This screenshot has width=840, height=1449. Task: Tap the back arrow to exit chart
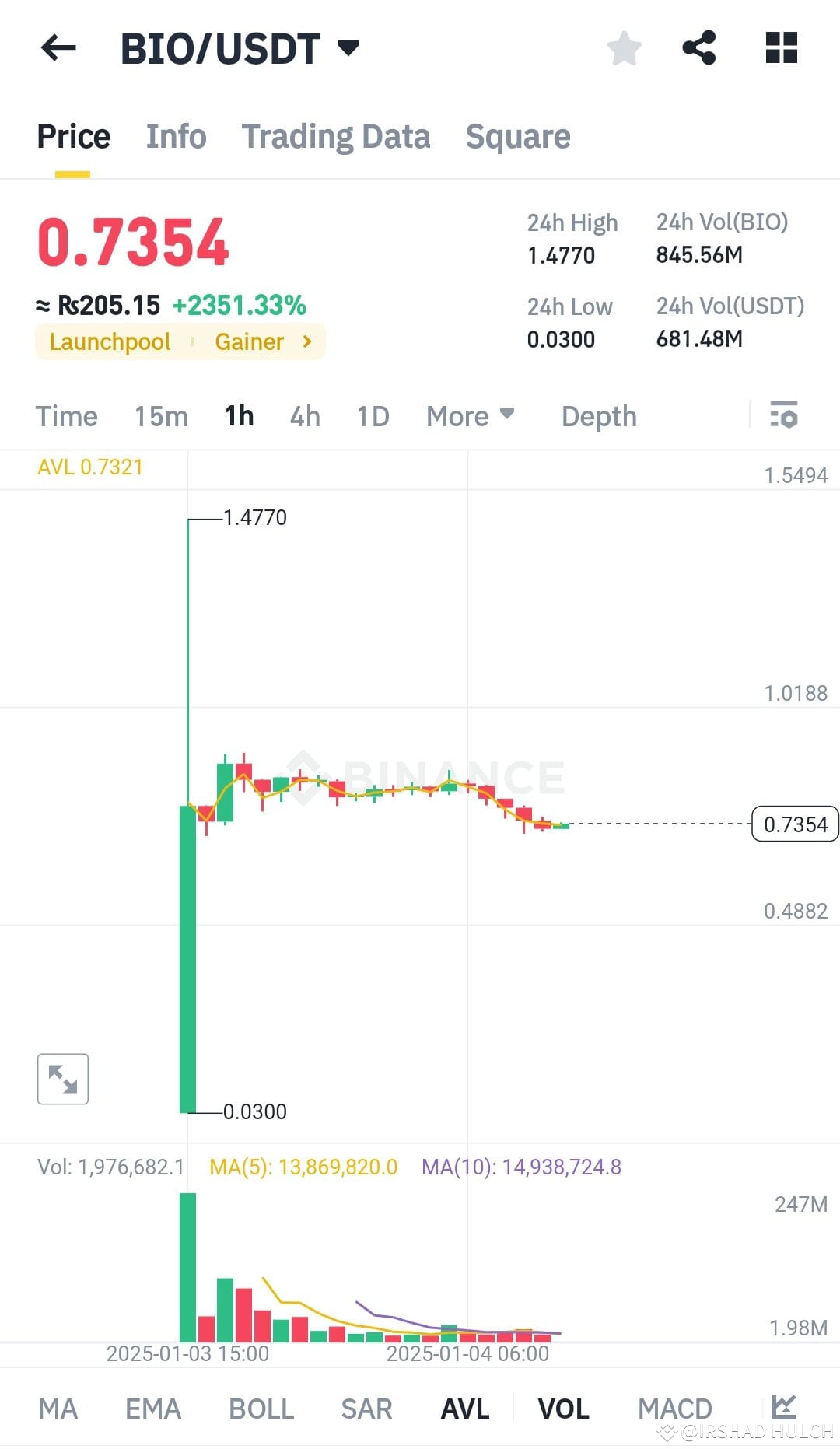pyautogui.click(x=58, y=48)
